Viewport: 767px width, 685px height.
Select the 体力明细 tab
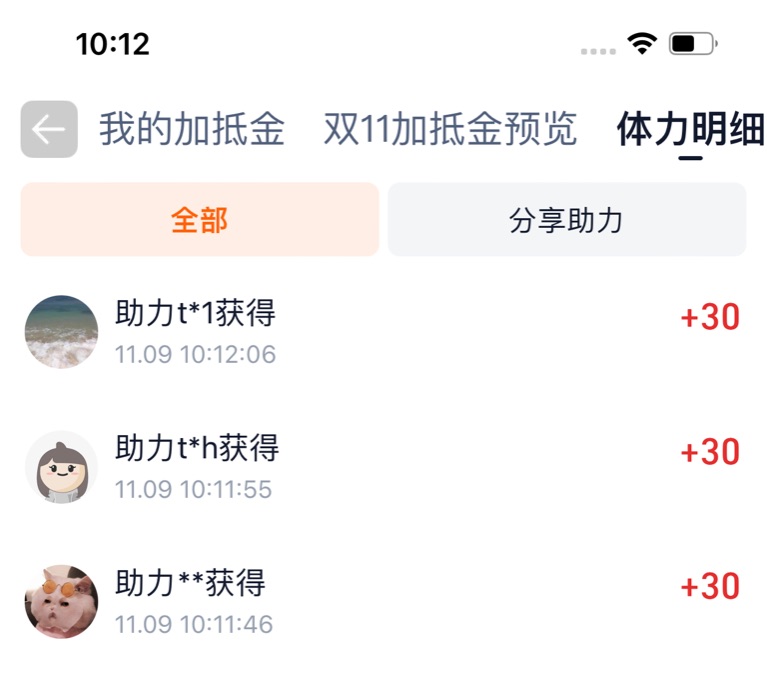click(690, 130)
